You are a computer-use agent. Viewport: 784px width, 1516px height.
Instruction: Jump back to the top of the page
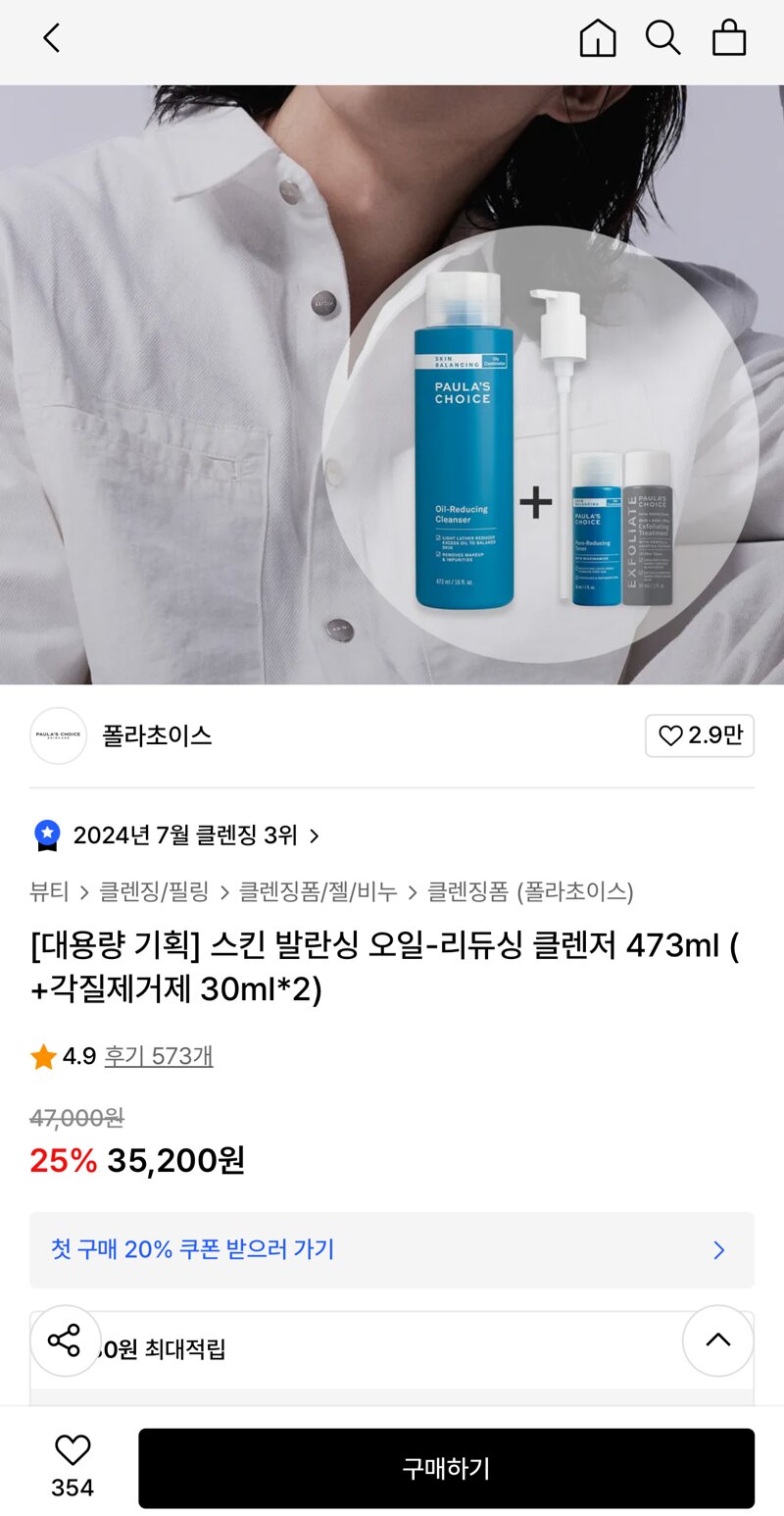click(x=717, y=1340)
